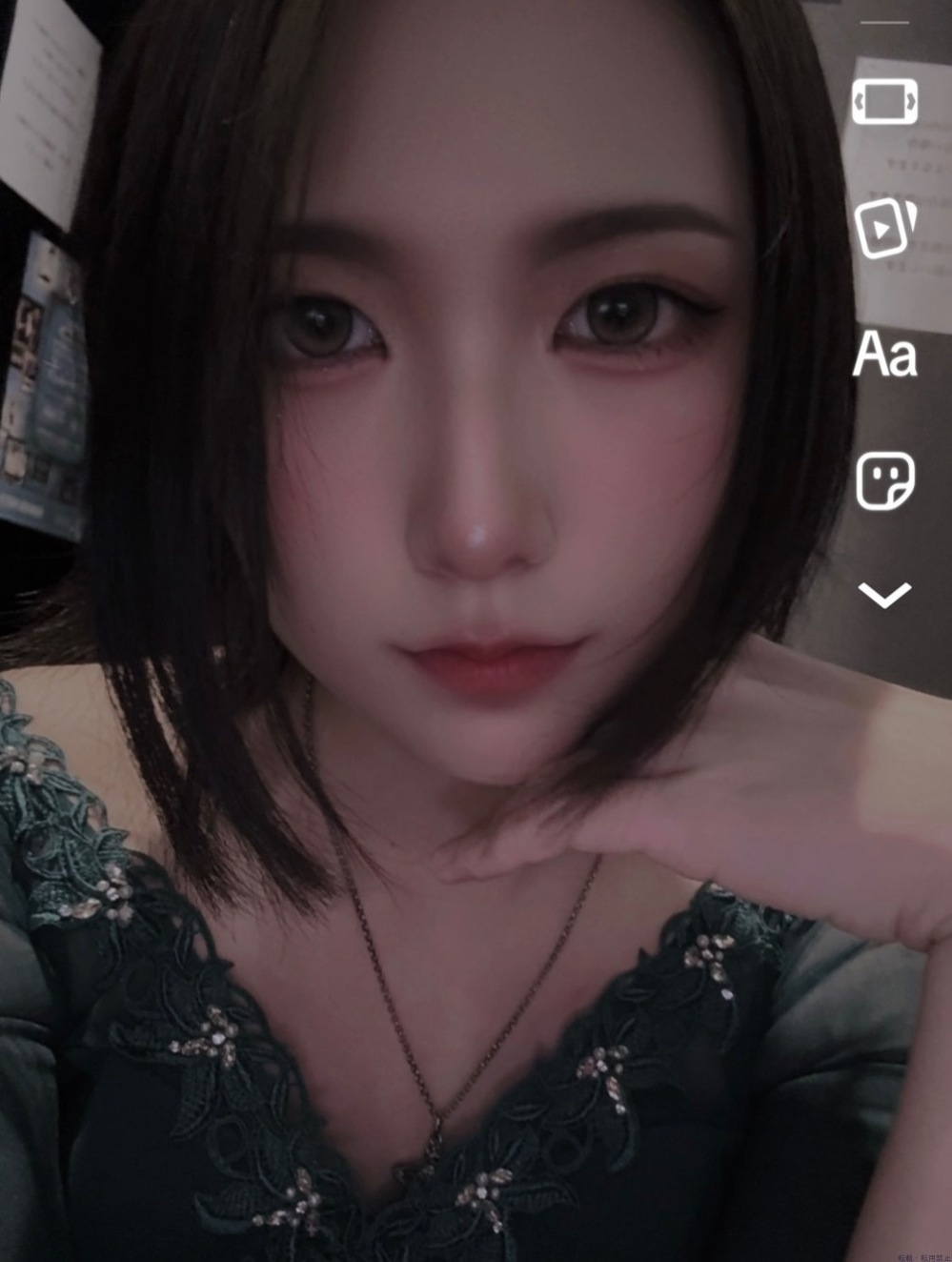The image size is (952, 1262).
Task: Add text with the Aa tool
Action: pyautogui.click(x=884, y=356)
